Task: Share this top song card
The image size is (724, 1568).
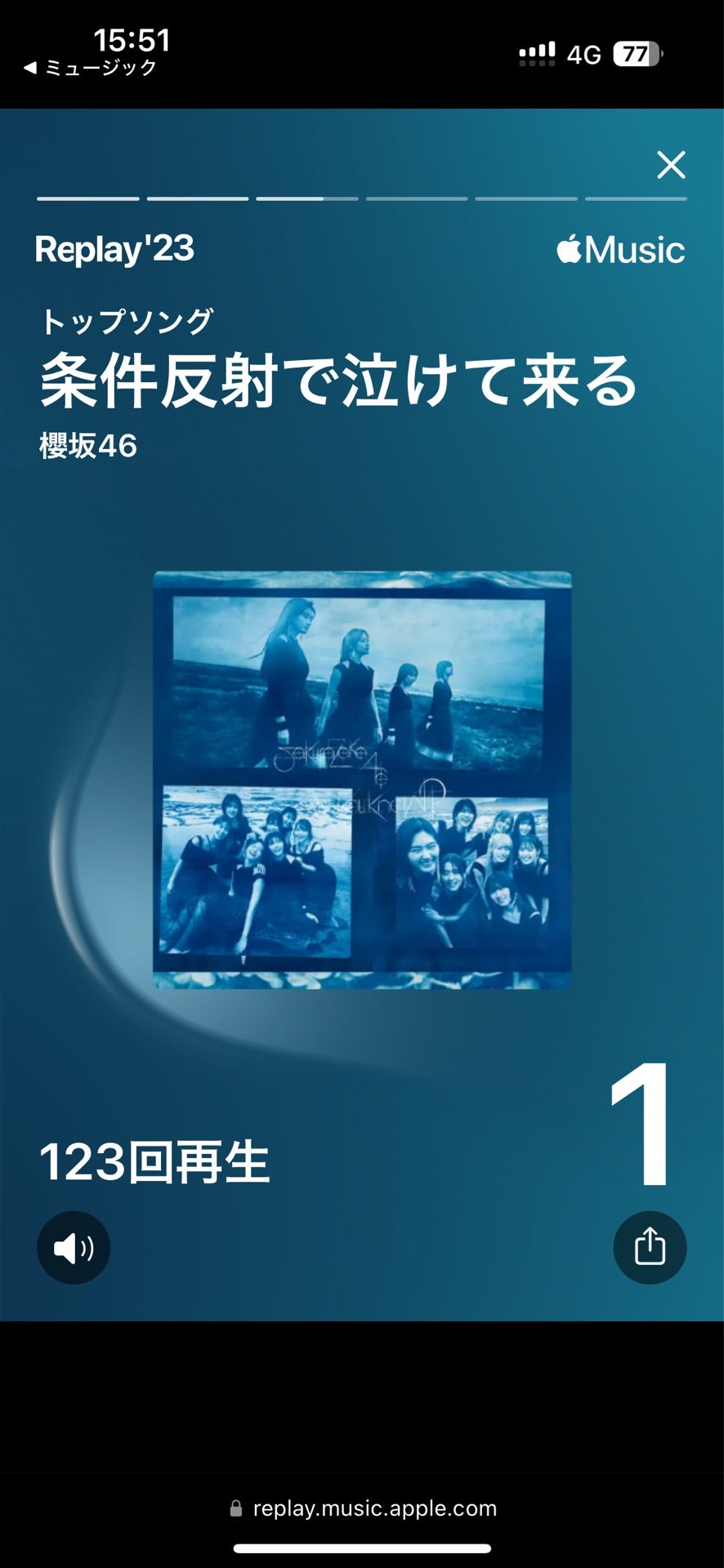Action: pos(650,1247)
